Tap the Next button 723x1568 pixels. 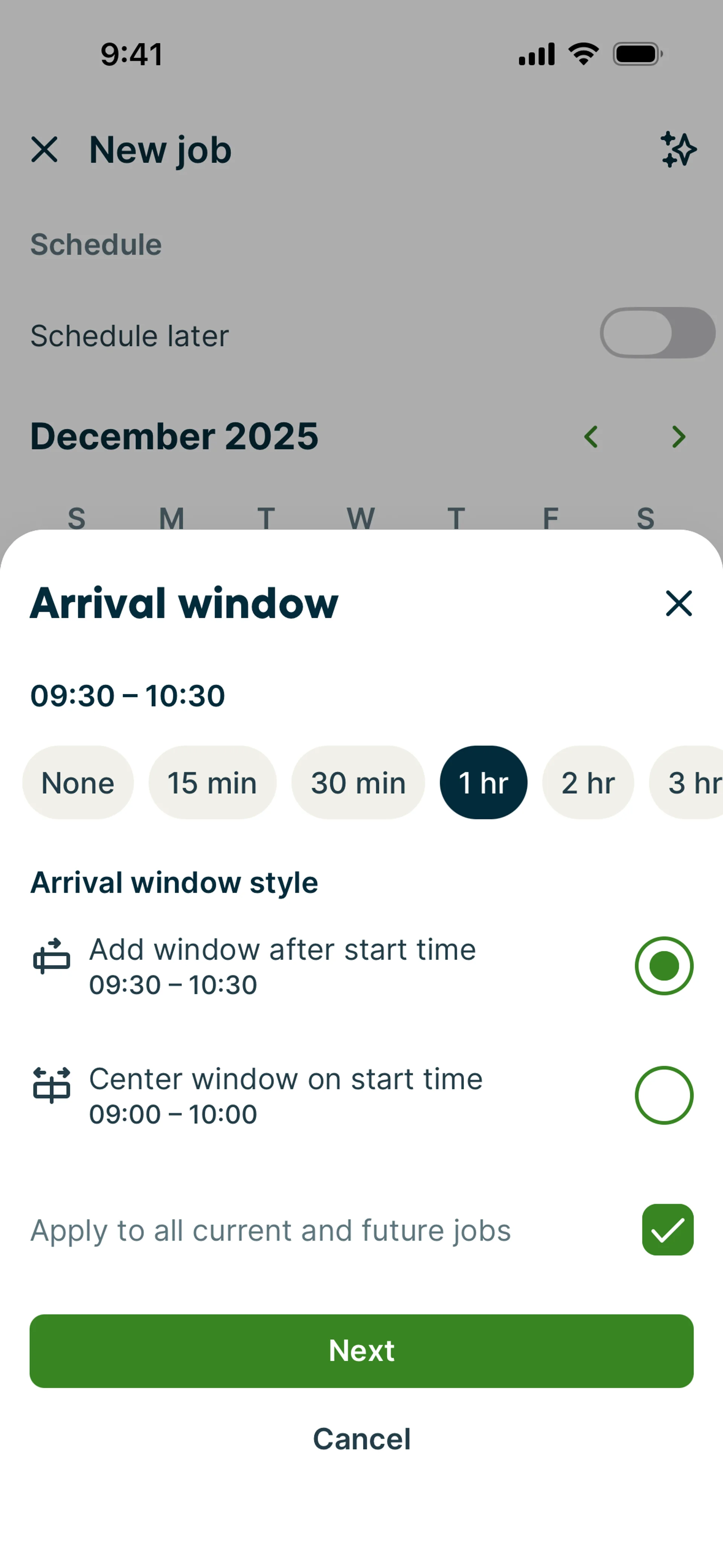pyautogui.click(x=361, y=1351)
